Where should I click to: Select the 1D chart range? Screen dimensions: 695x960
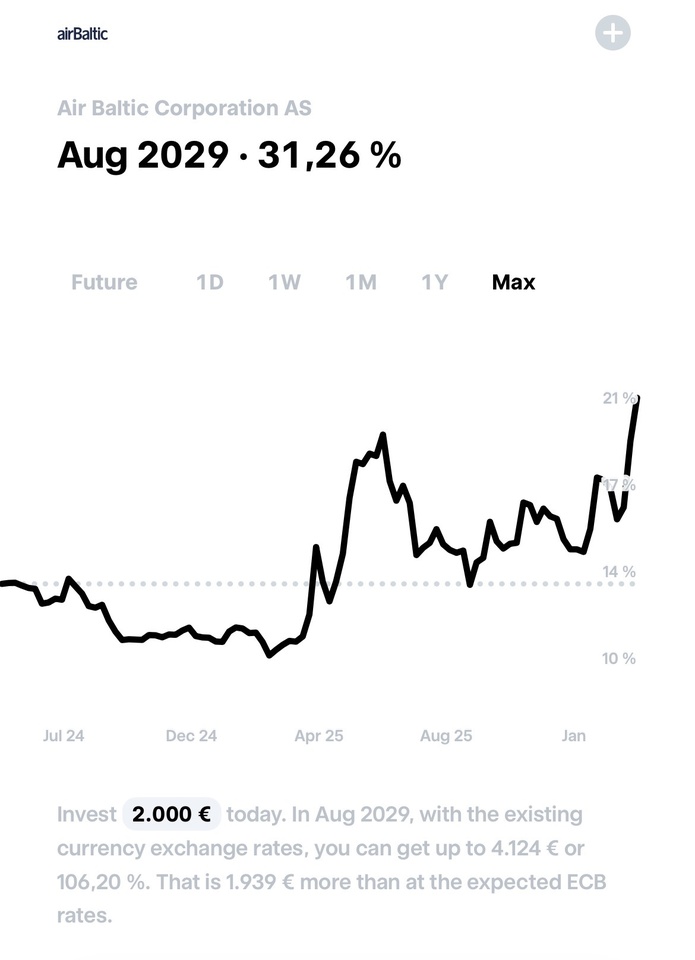click(x=209, y=282)
